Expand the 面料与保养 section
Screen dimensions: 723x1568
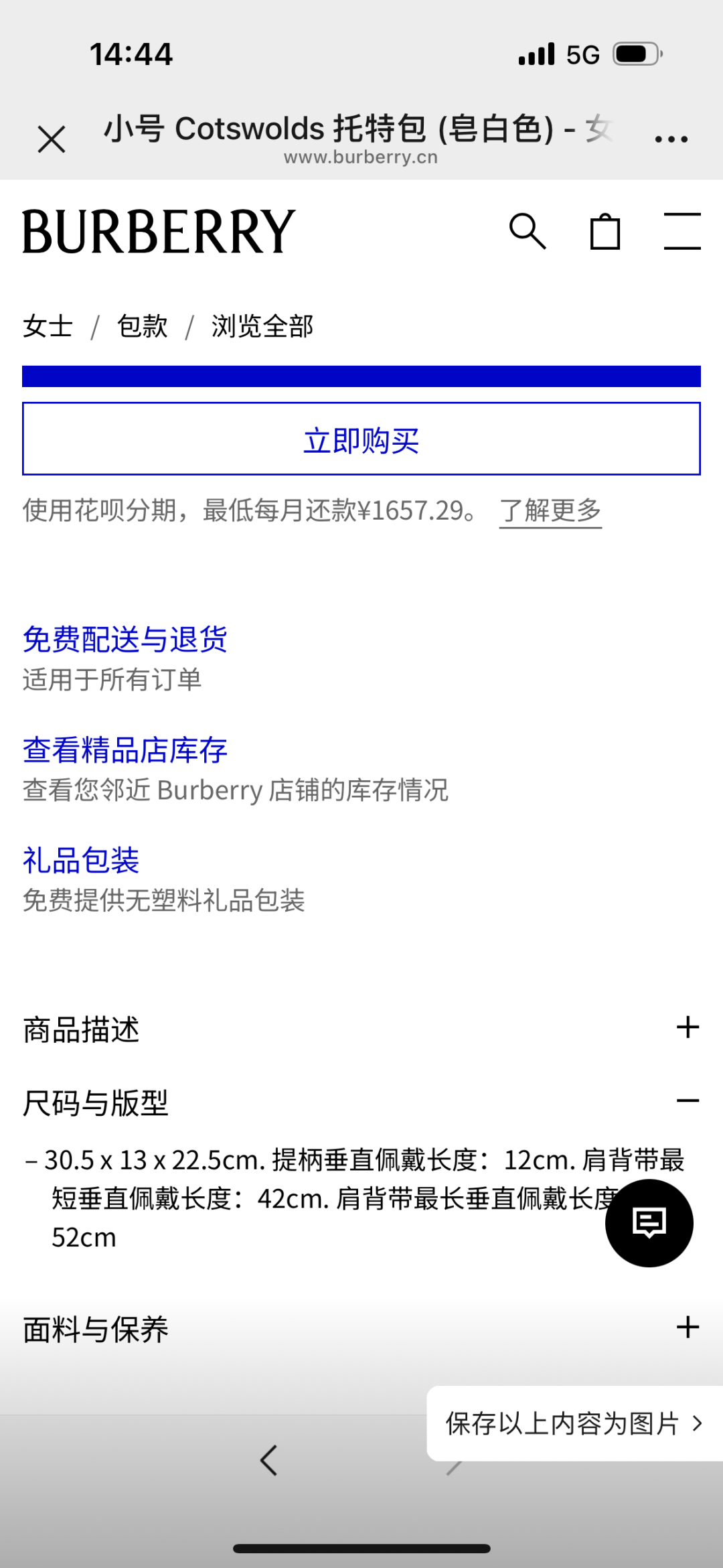pyautogui.click(x=688, y=1327)
